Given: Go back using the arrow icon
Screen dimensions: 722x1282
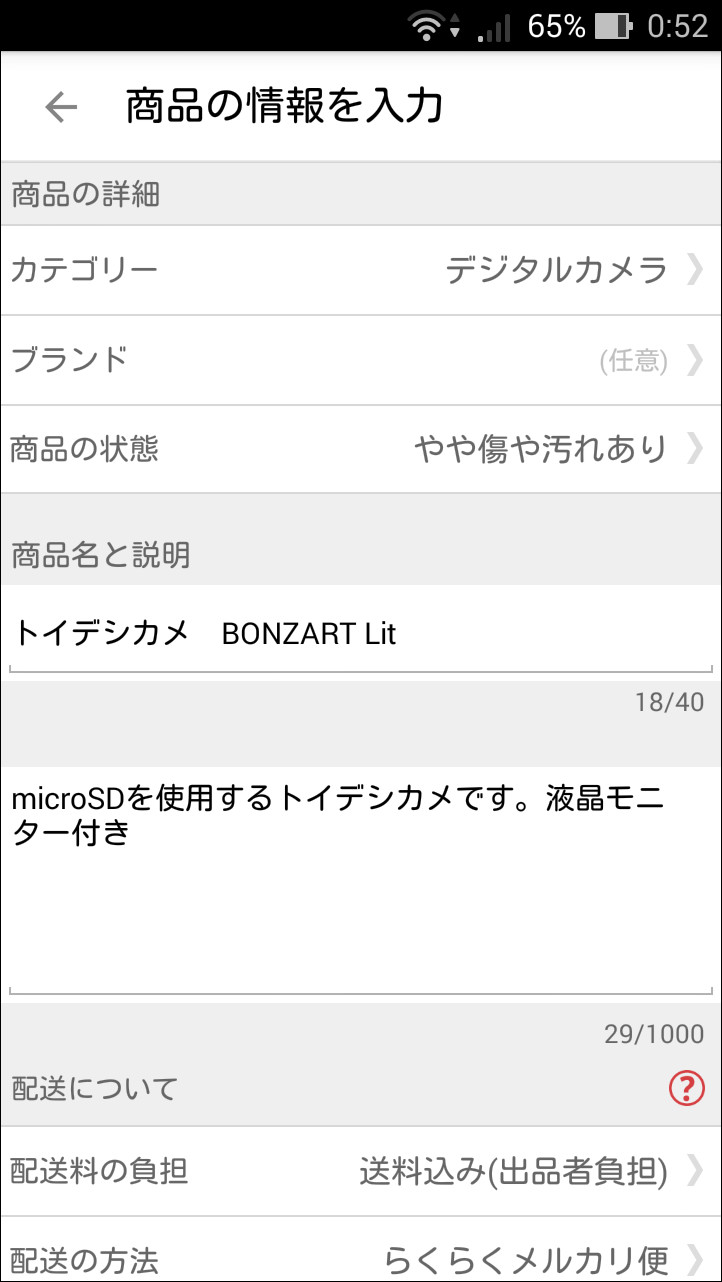Looking at the screenshot, I should point(61,107).
